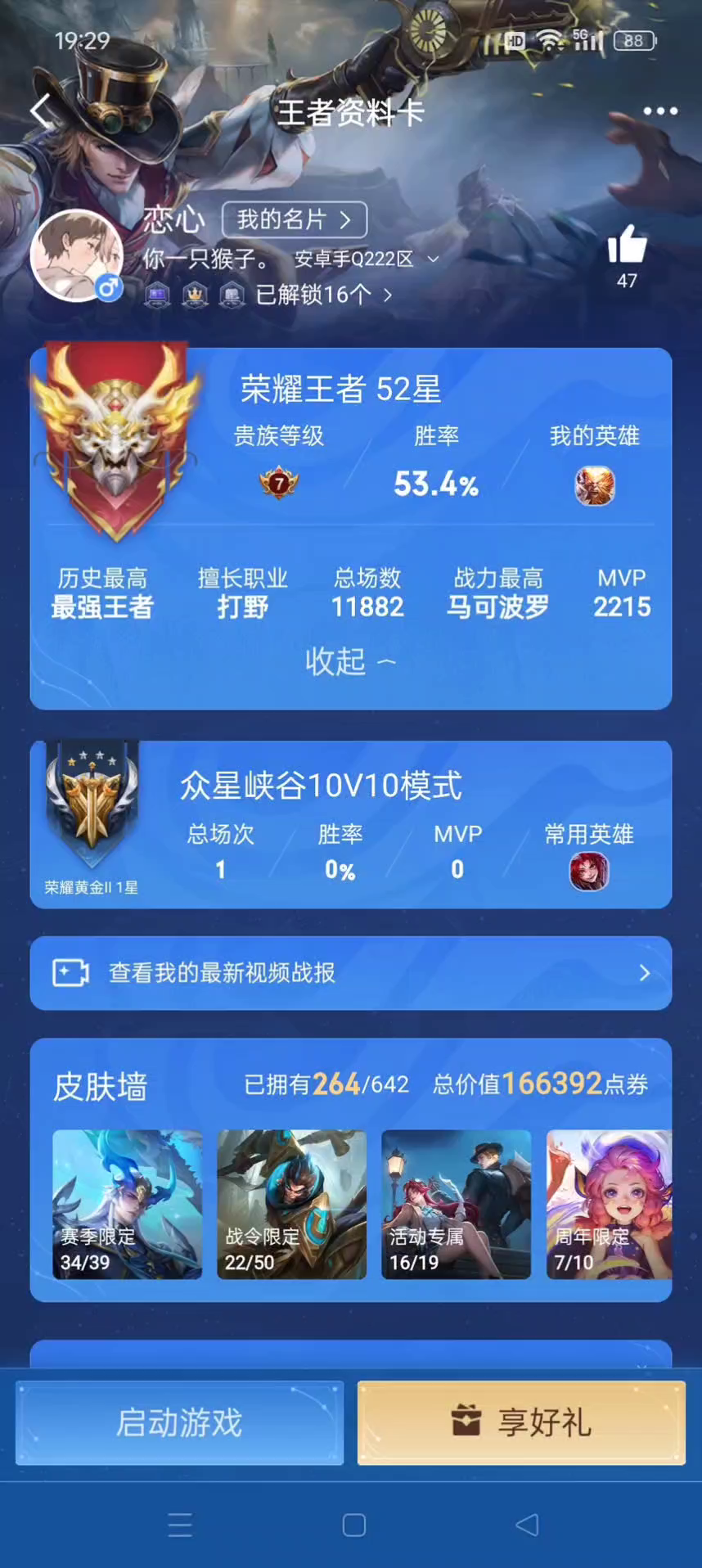Screen dimensions: 702x1568
Task: Open the 我的英雄 hero icon
Action: (x=595, y=486)
